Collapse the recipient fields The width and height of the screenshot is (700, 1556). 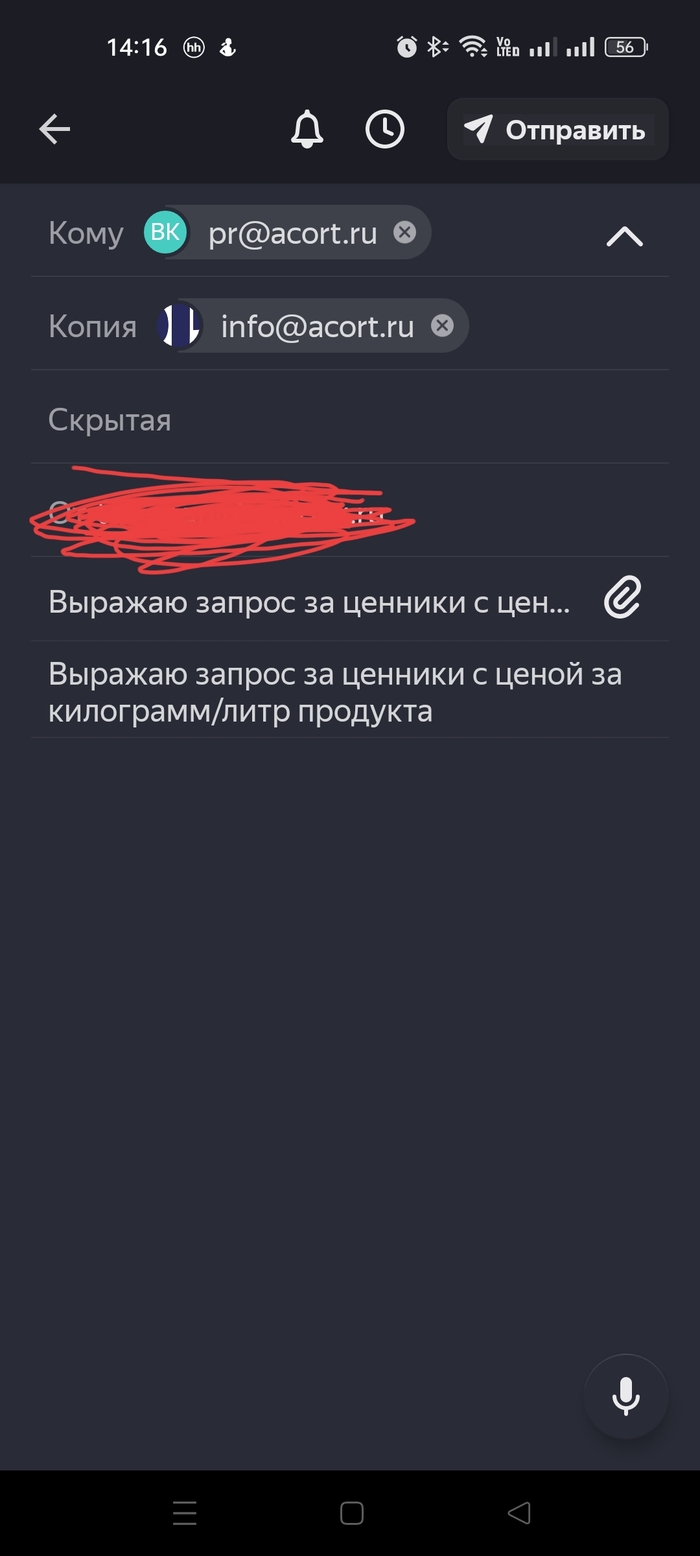pos(624,236)
